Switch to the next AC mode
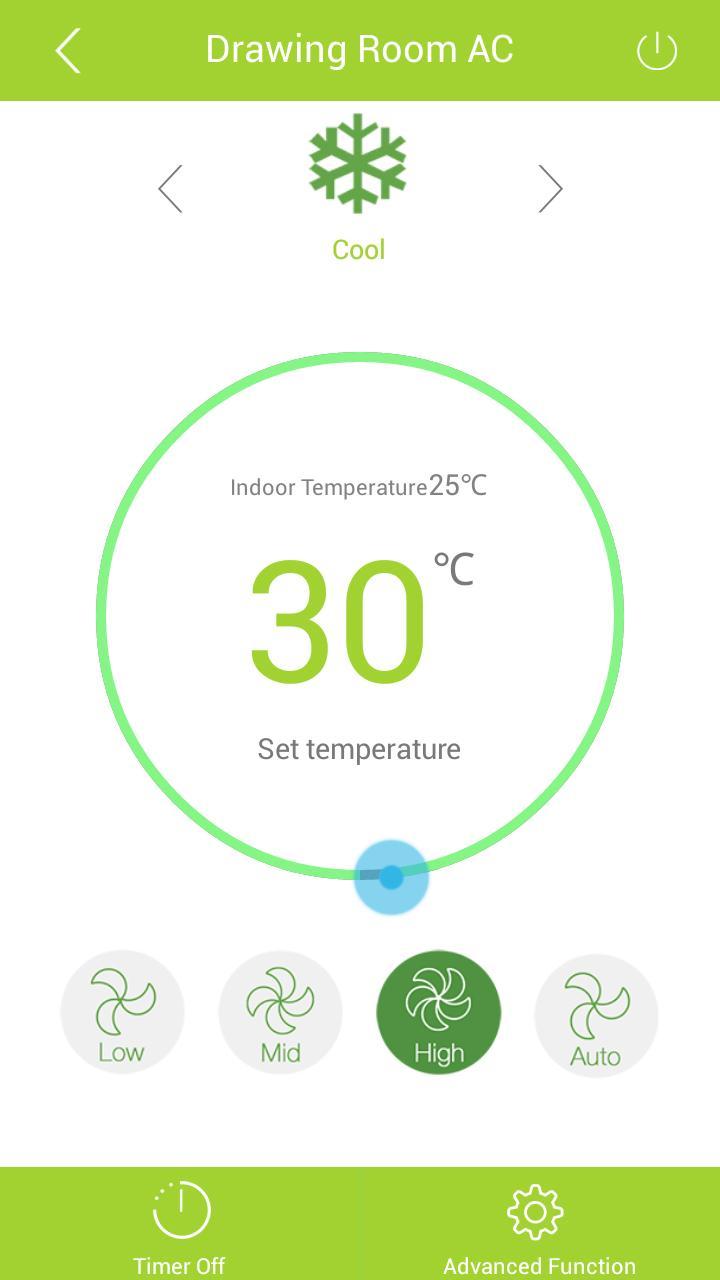The width and height of the screenshot is (720, 1280). [550, 188]
